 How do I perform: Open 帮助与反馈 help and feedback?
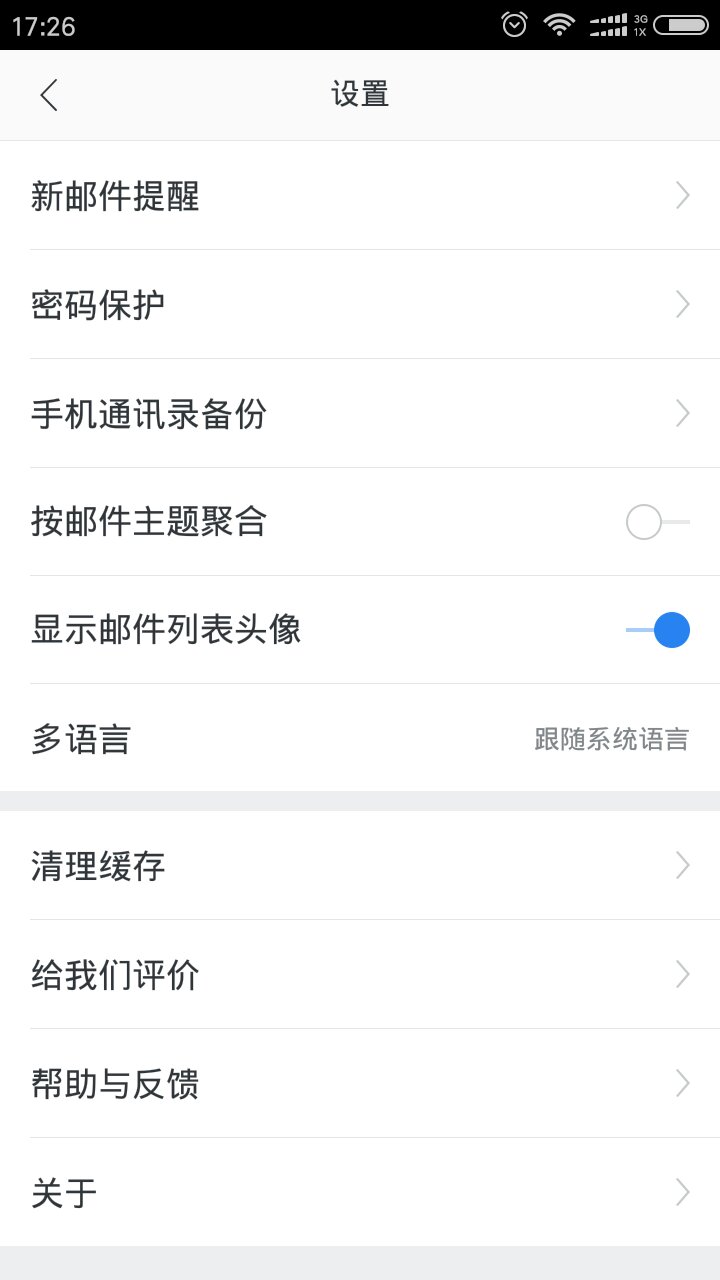[360, 1083]
